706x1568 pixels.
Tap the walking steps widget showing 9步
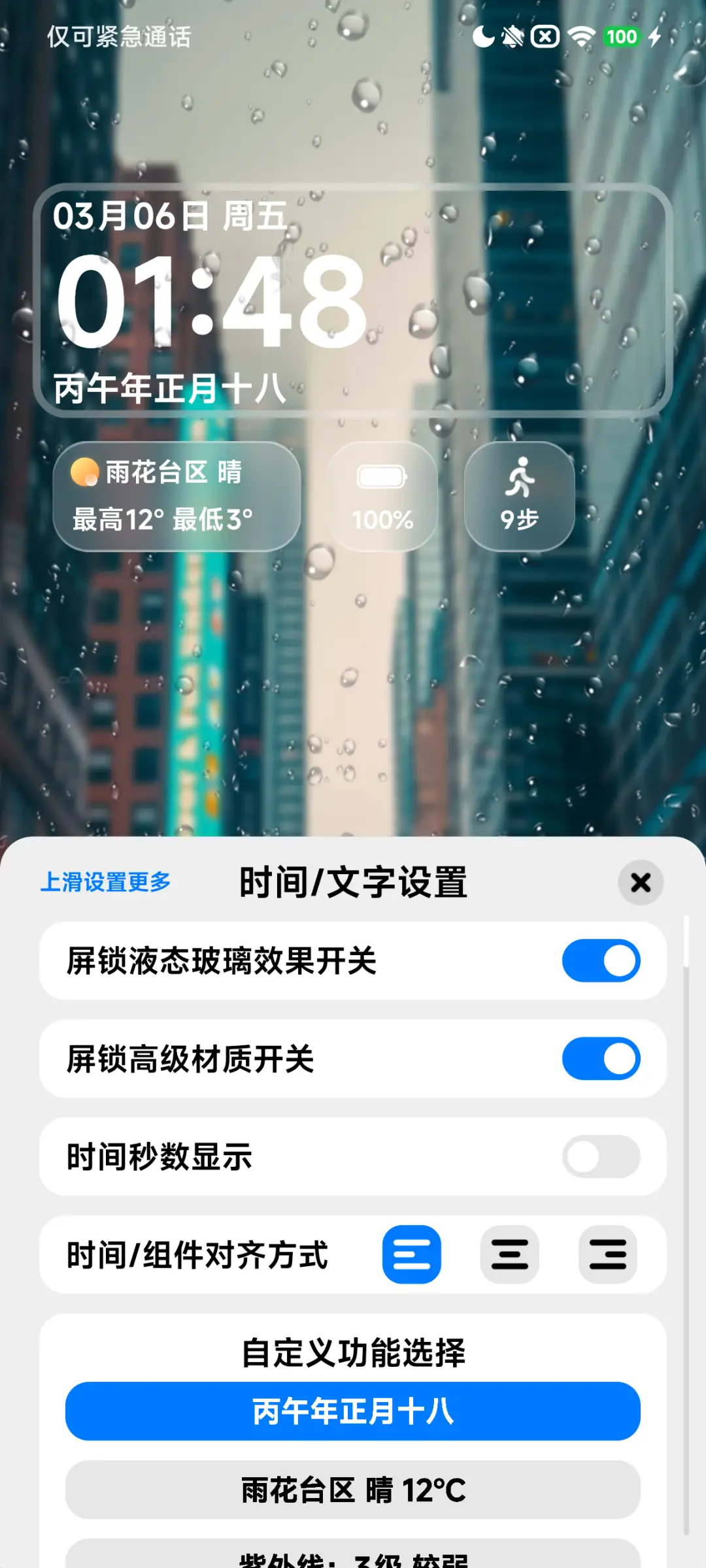pos(520,497)
